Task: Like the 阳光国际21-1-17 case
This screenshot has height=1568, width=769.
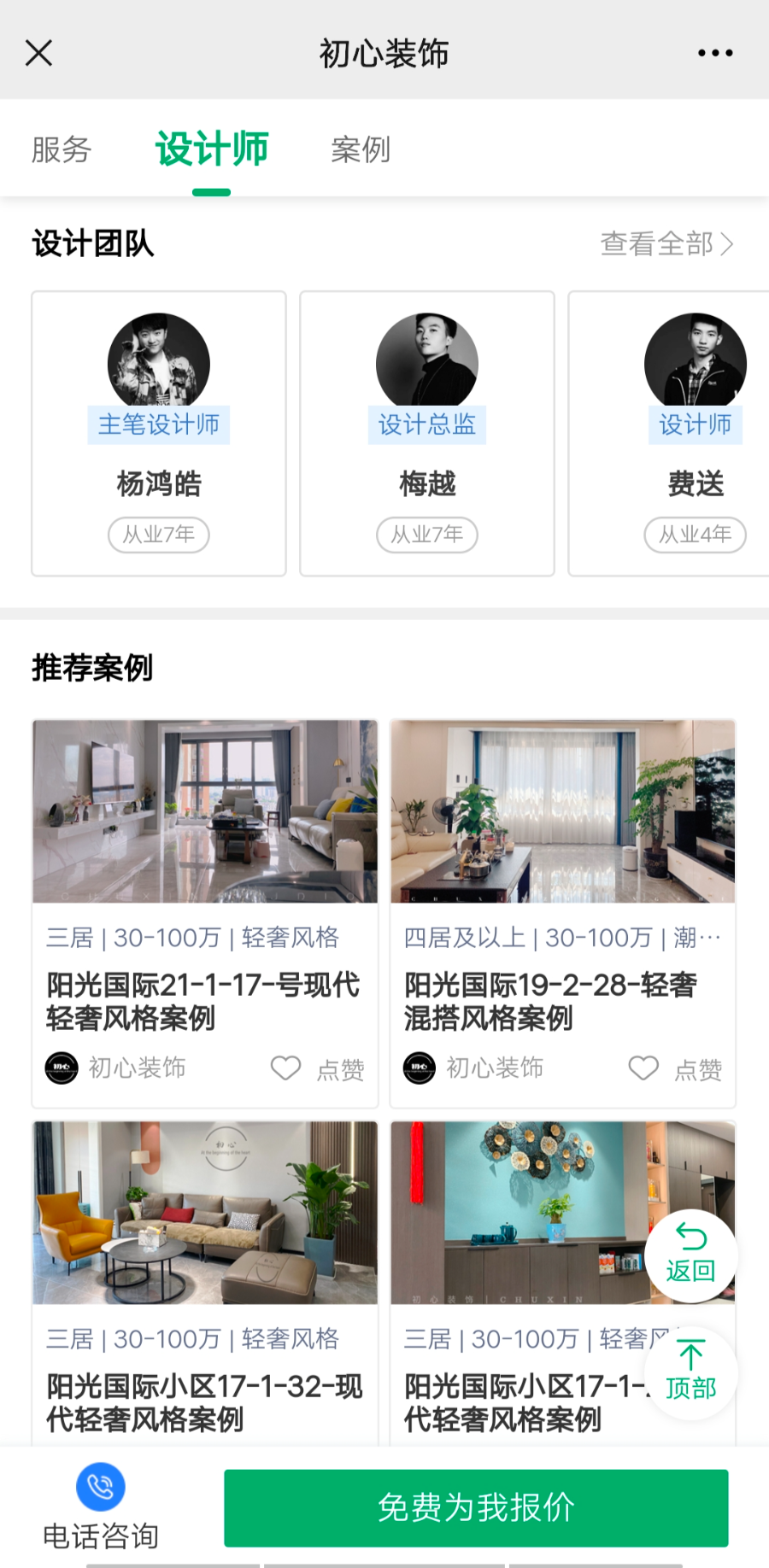Action: 318,1068
